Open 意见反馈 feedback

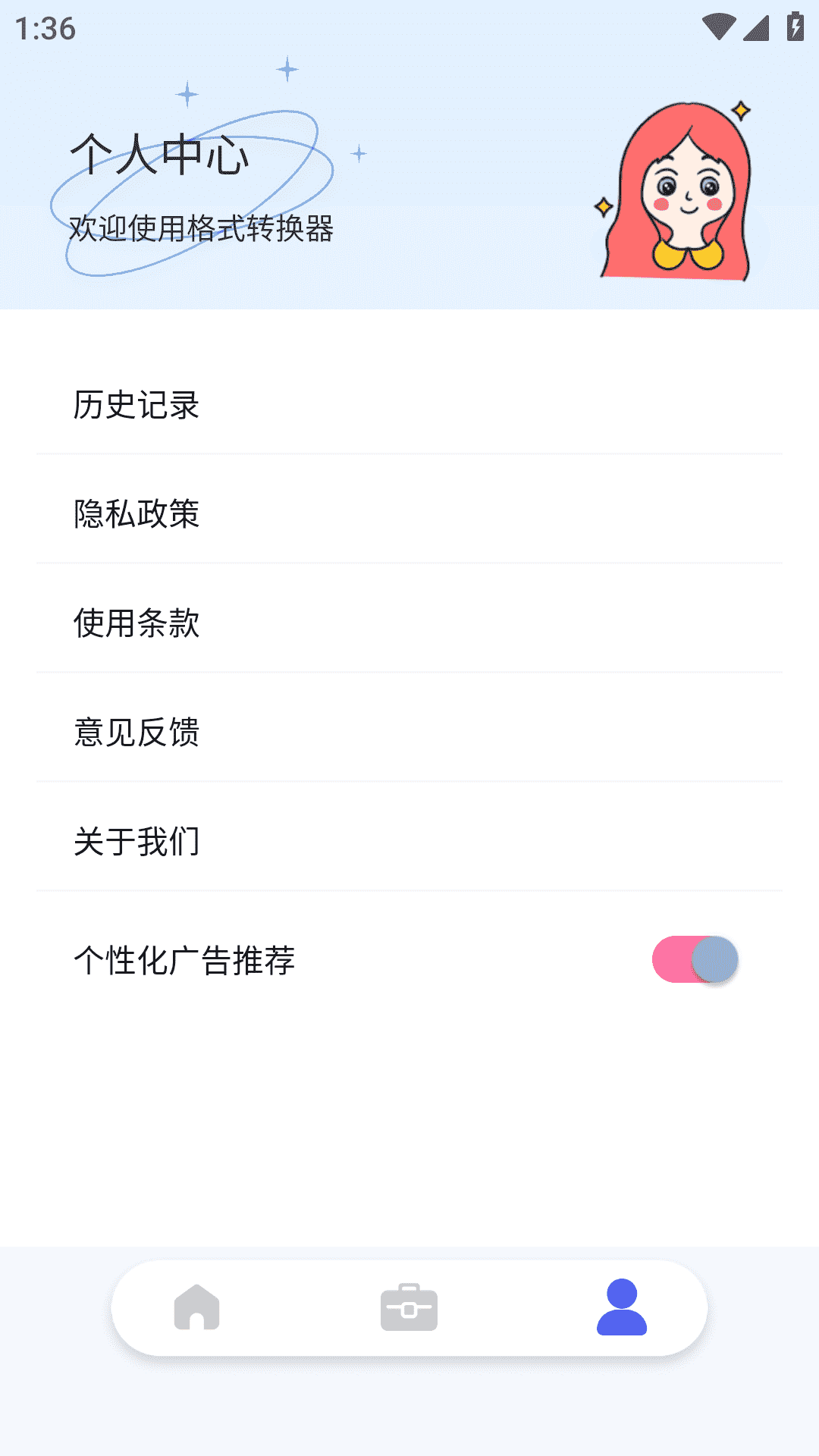pos(409,732)
